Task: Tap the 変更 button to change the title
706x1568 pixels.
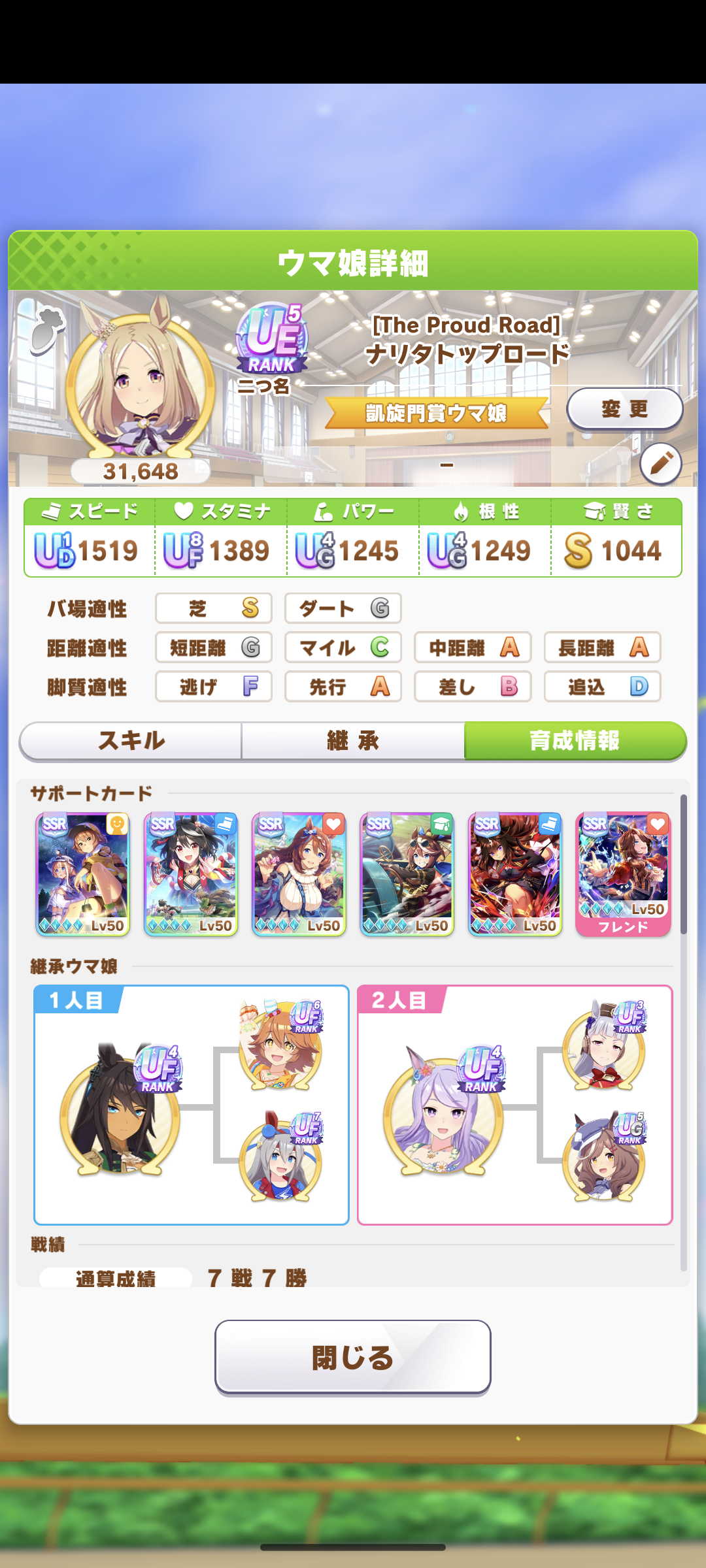Action: tap(624, 409)
